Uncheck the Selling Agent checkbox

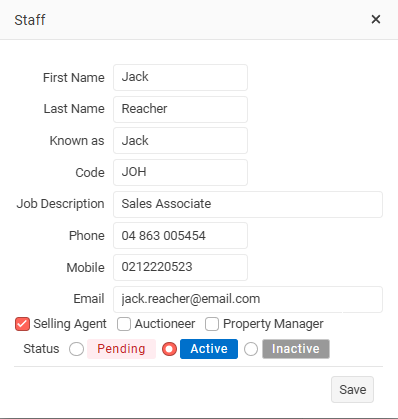click(22, 324)
